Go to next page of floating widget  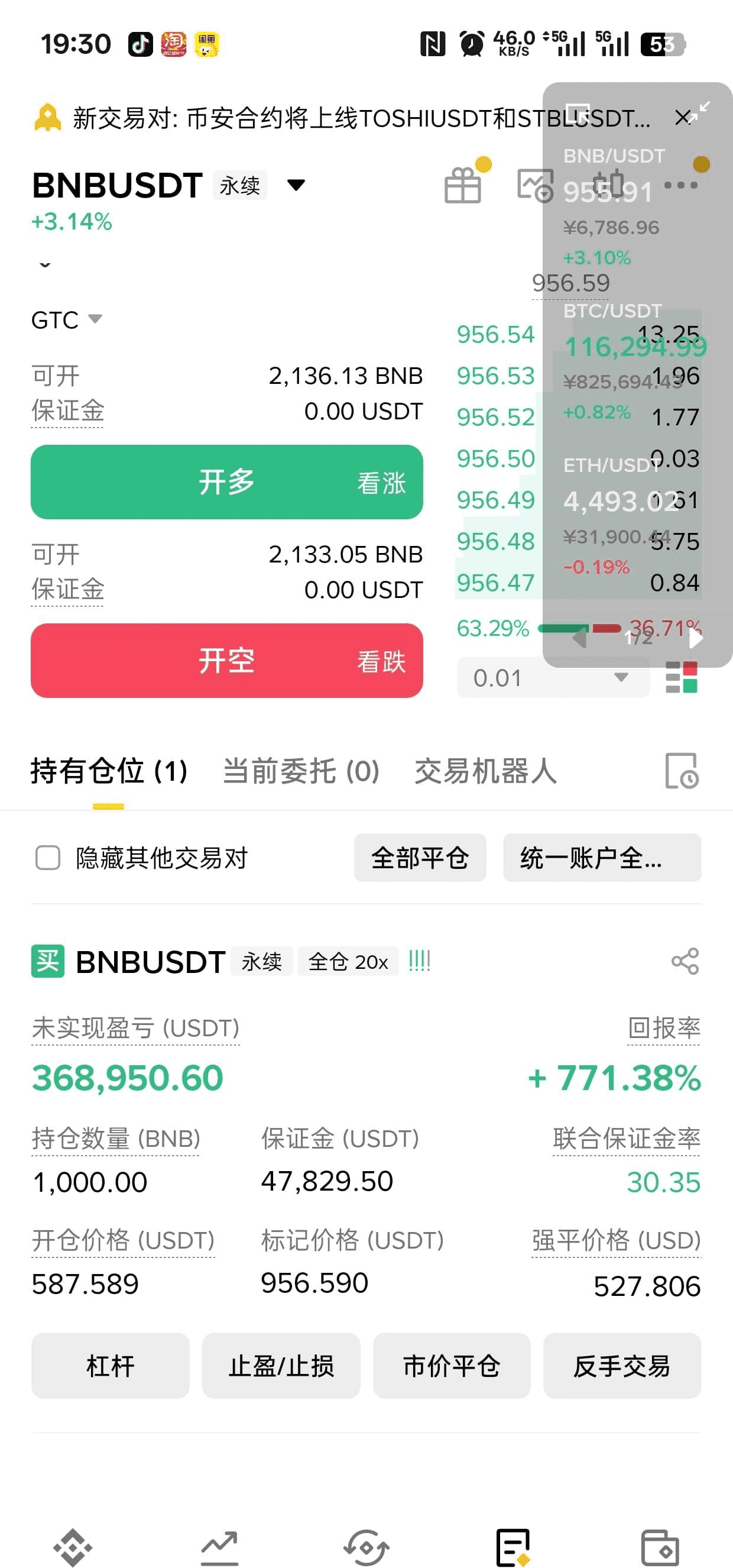(x=696, y=638)
